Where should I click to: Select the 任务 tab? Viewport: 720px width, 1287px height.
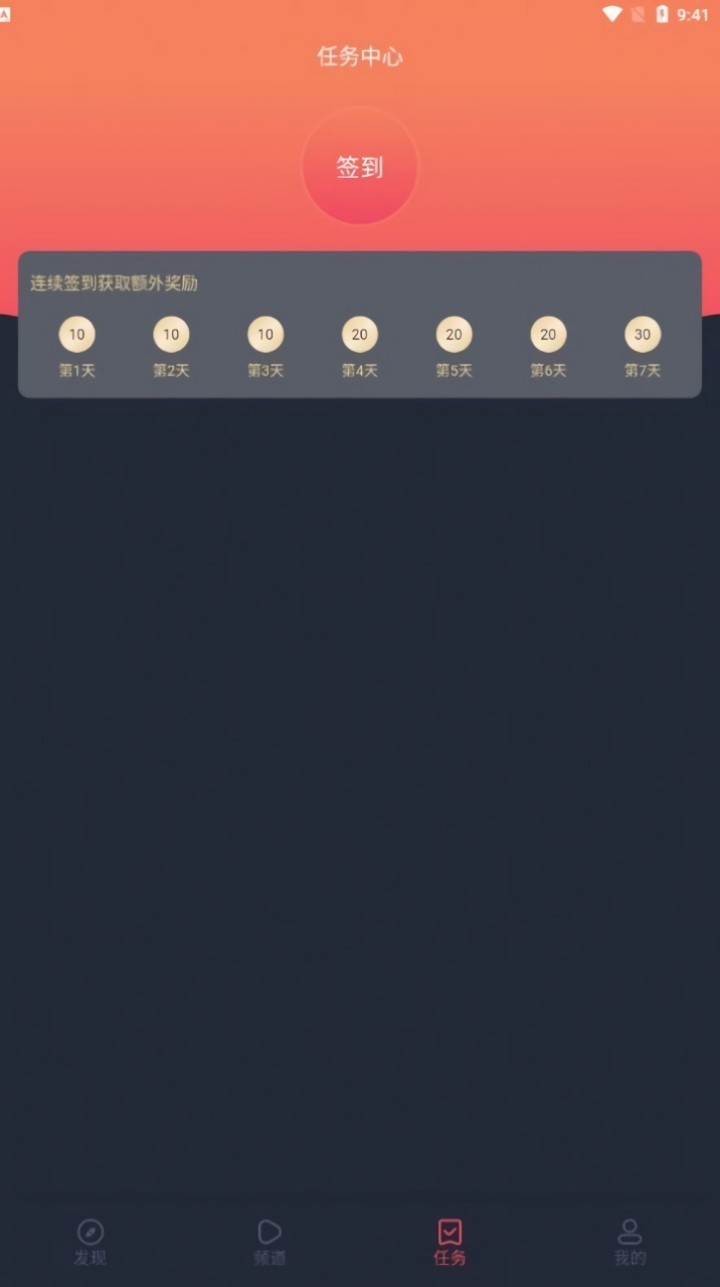tap(450, 1242)
